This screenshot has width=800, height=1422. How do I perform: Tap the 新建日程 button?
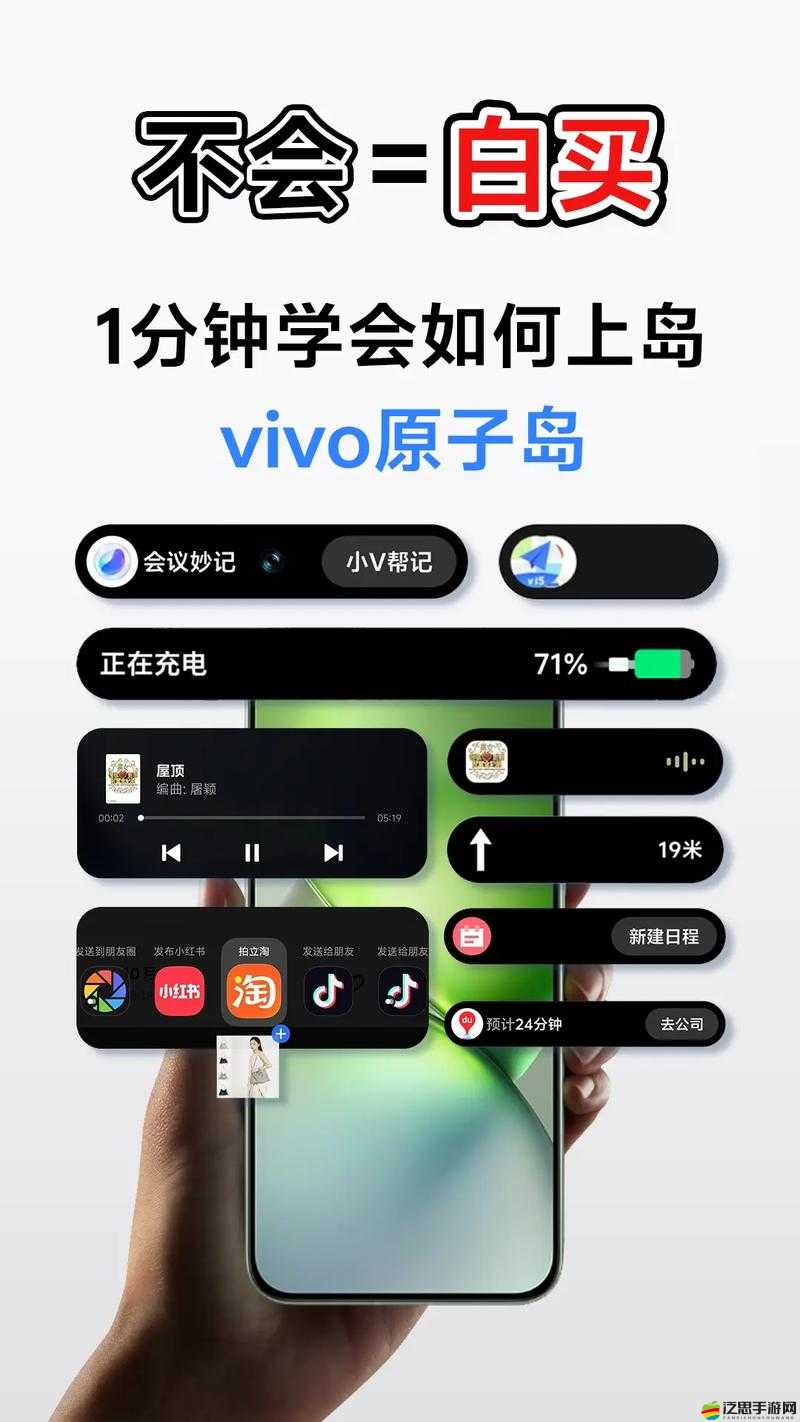point(664,937)
